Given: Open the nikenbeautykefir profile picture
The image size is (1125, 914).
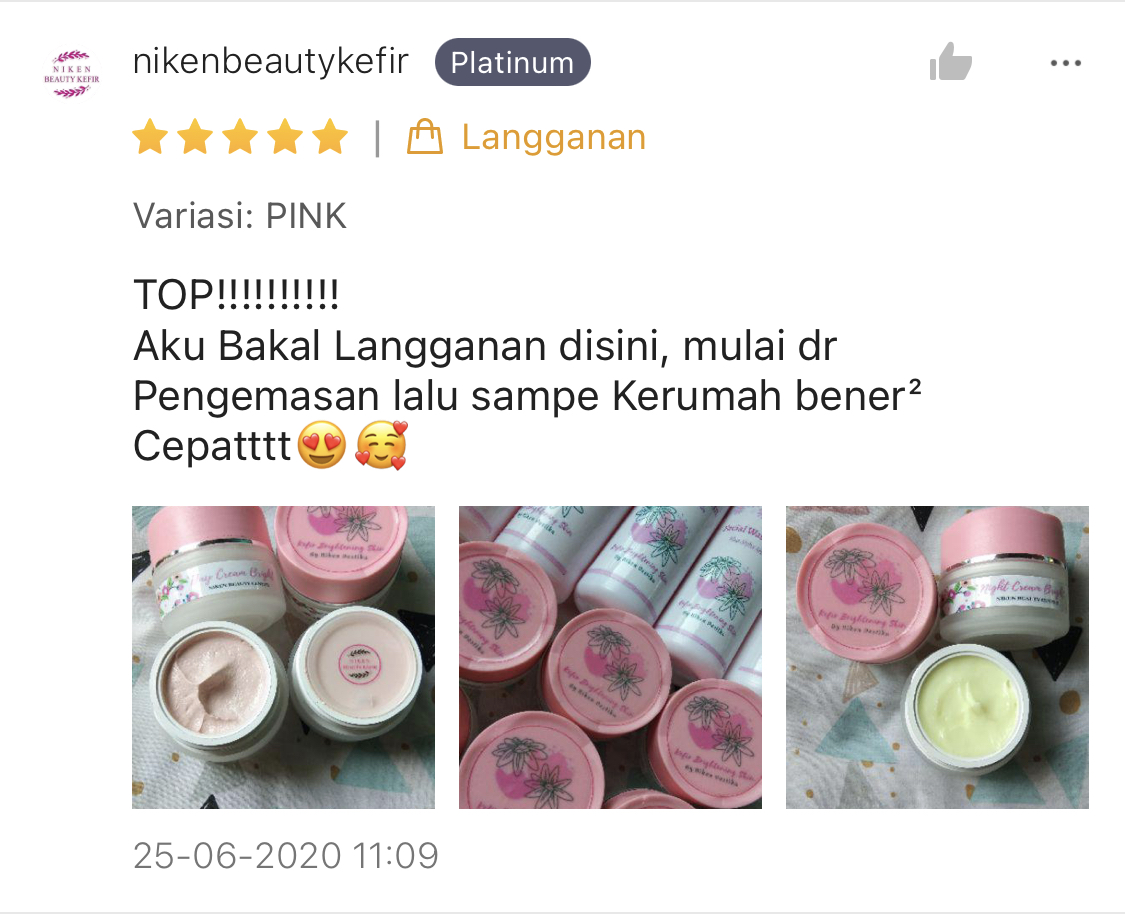Looking at the screenshot, I should point(73,73).
